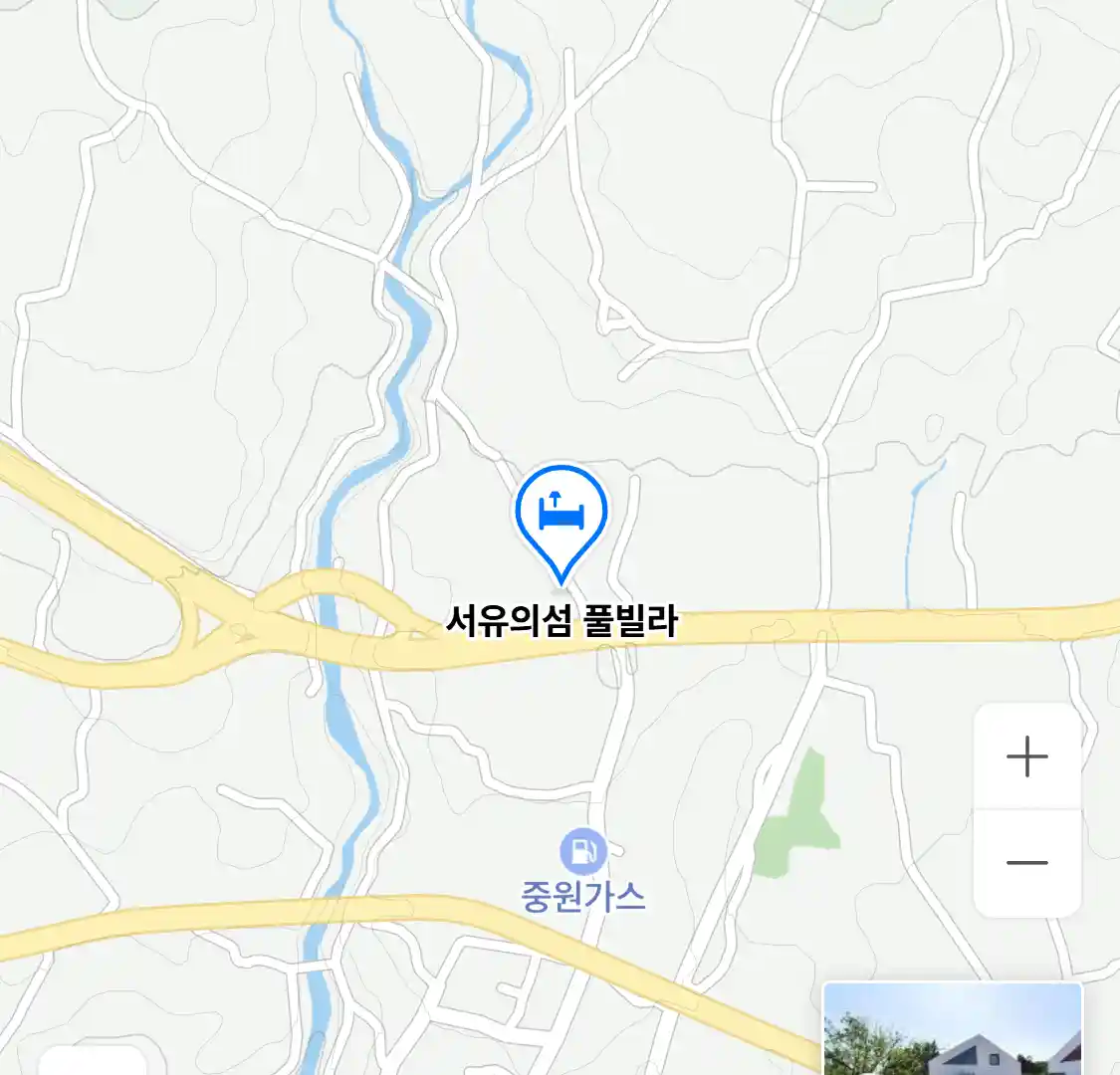Zoom in with the plus button
1120x1075 pixels.
[x=1026, y=757]
